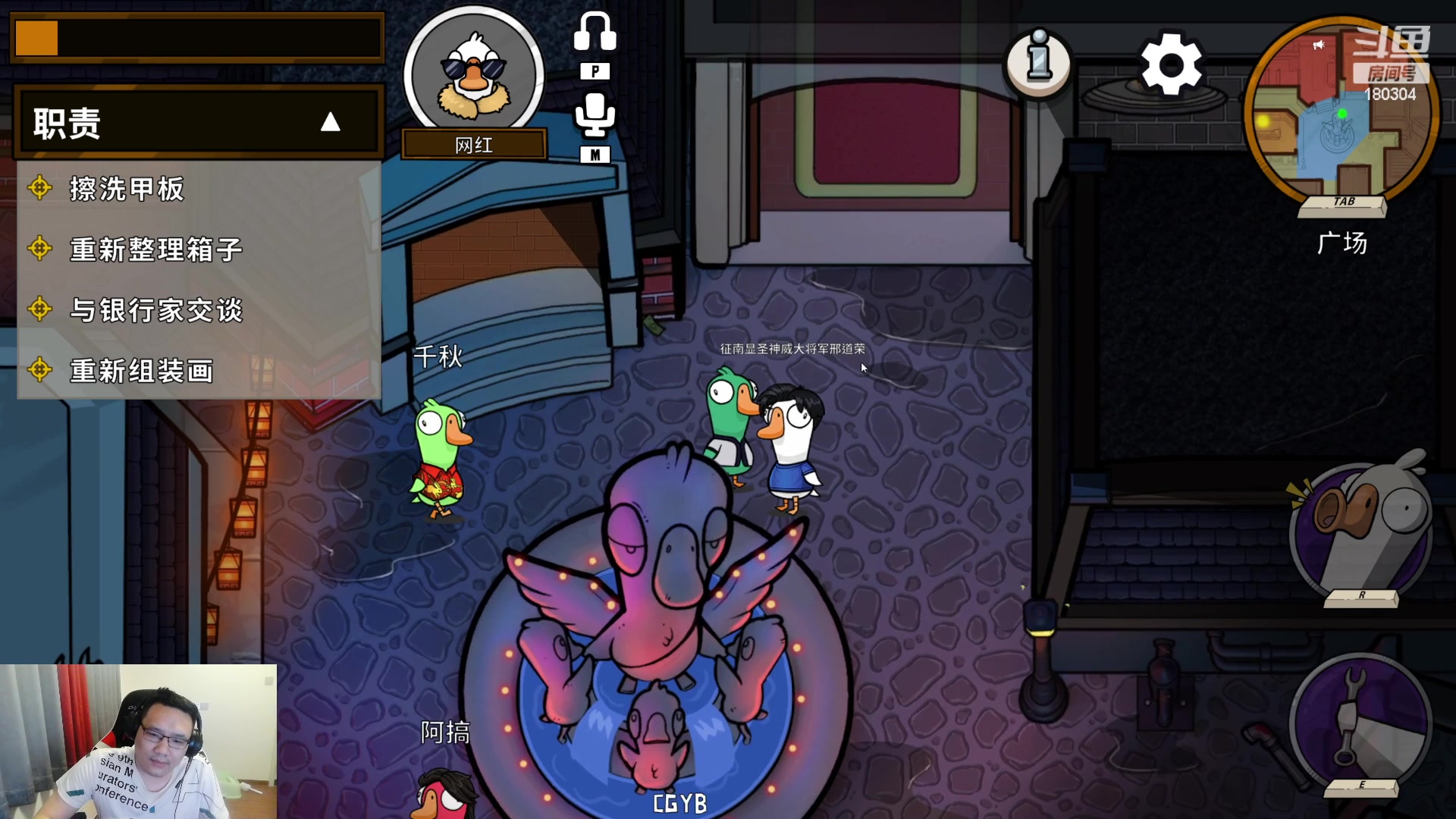Screen dimensions: 1456x819
Task: Open the settings gear
Action: (1171, 64)
